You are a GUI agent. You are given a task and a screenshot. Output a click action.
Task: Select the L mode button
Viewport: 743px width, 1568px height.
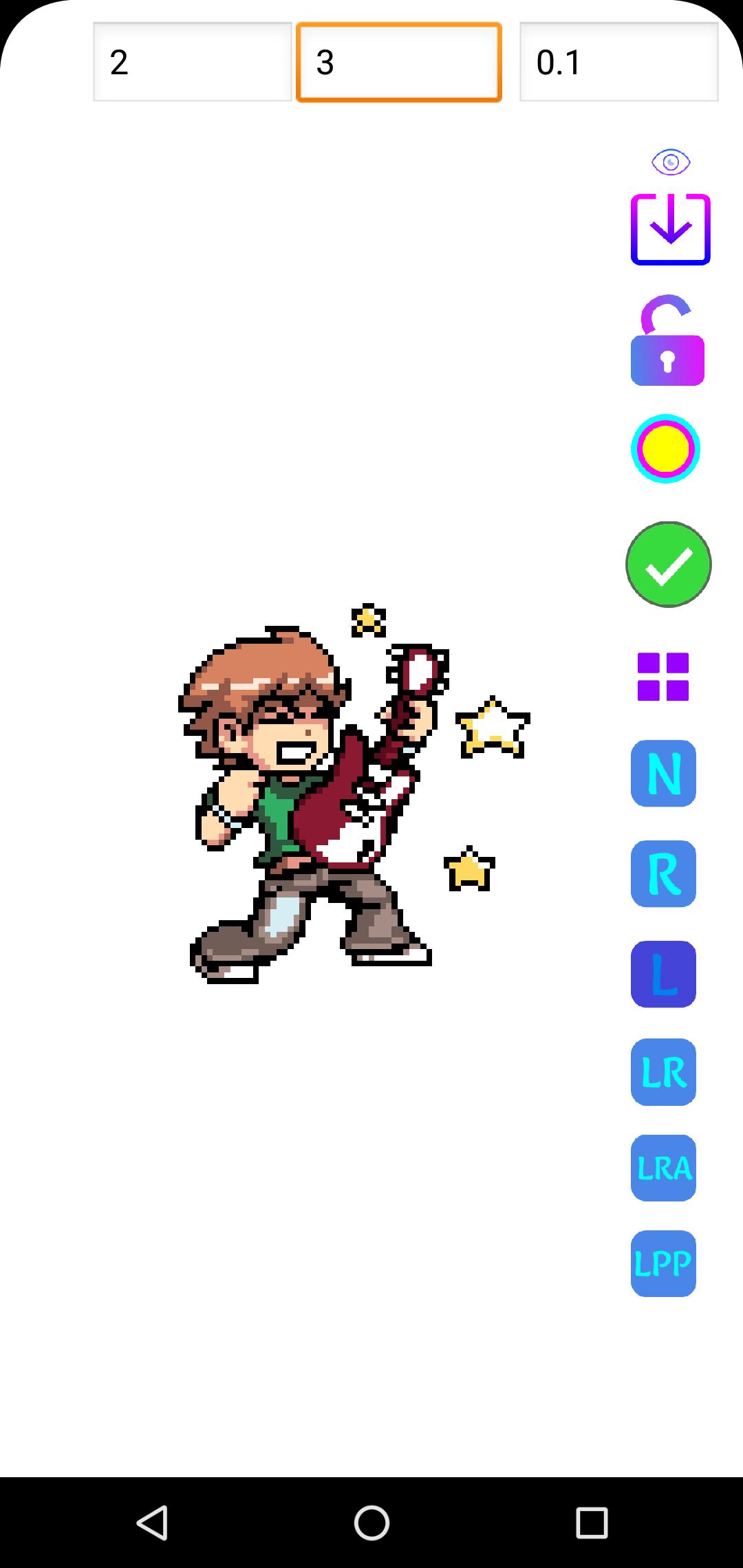click(663, 974)
